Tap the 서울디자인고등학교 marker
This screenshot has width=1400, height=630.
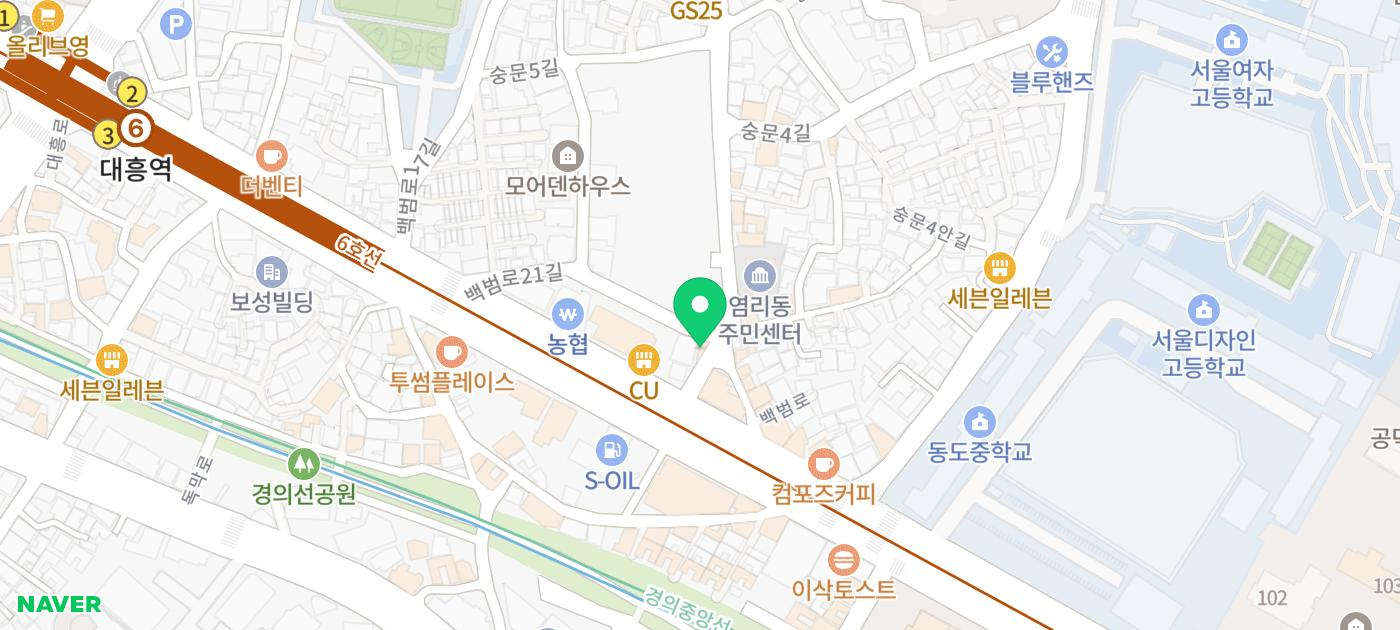(1203, 310)
